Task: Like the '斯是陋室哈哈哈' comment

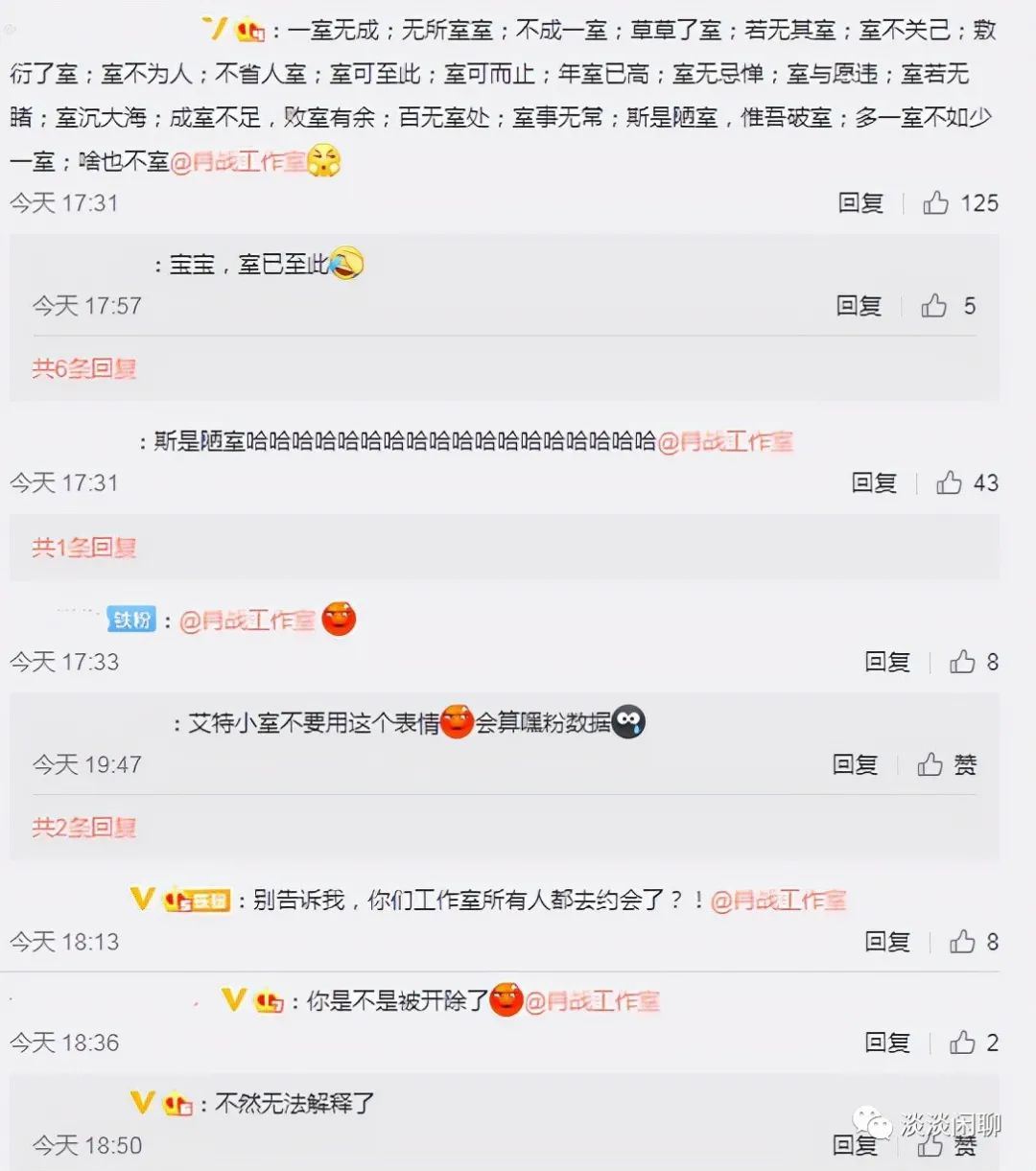Action: [x=950, y=482]
